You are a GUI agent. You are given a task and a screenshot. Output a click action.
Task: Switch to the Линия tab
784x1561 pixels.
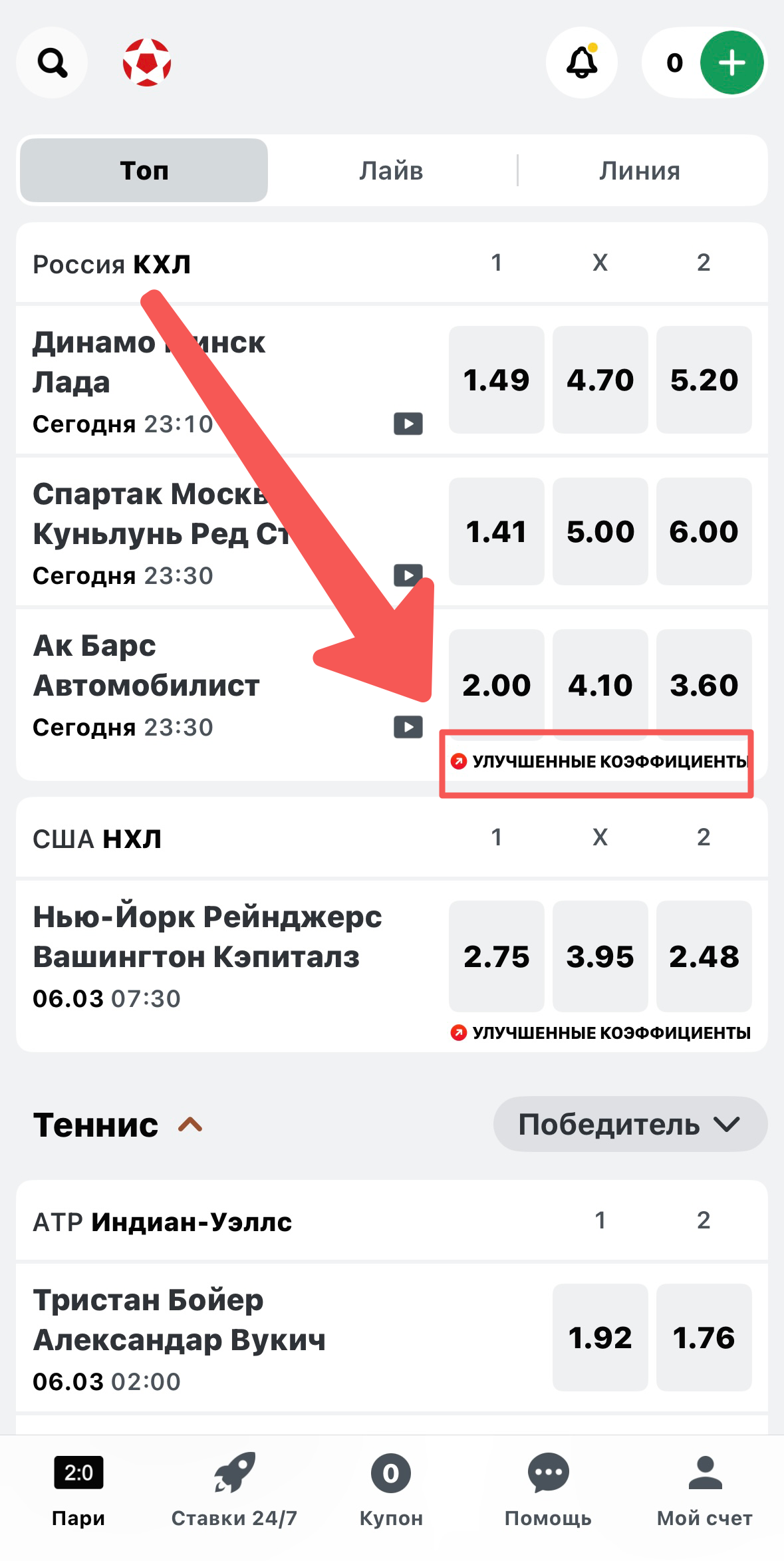[639, 171]
